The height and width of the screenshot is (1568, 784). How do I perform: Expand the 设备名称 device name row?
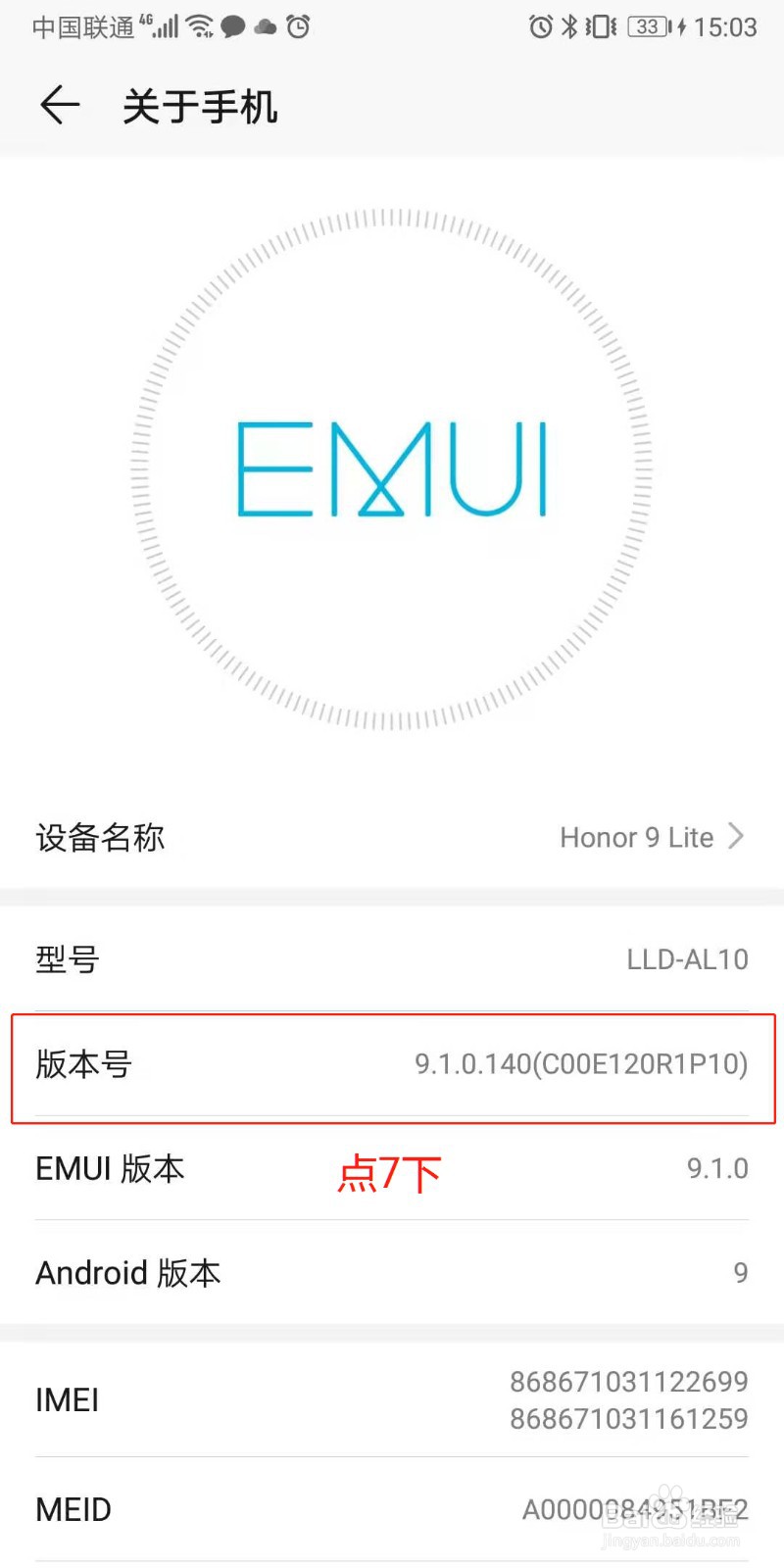[x=392, y=838]
